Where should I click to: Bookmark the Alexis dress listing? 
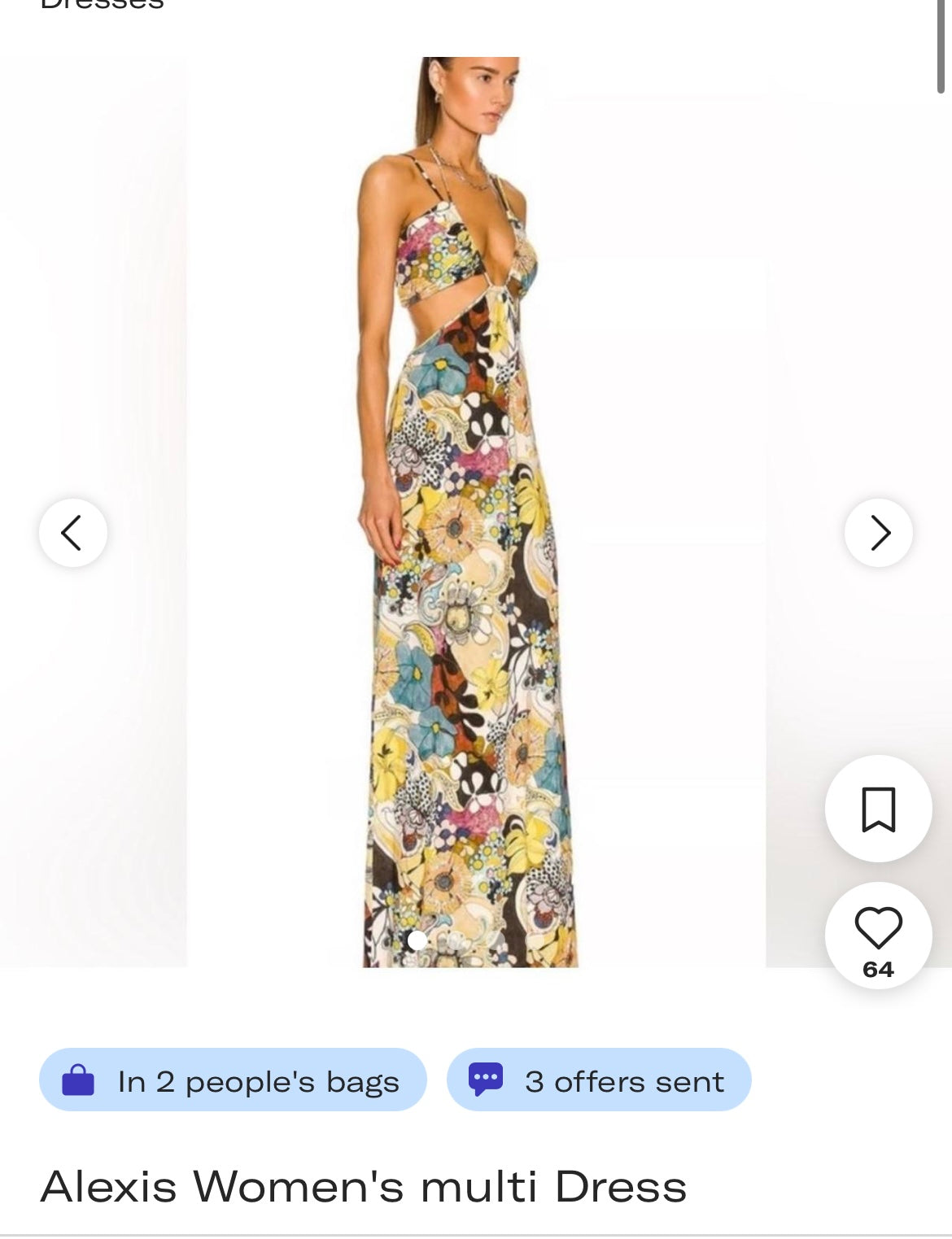878,809
